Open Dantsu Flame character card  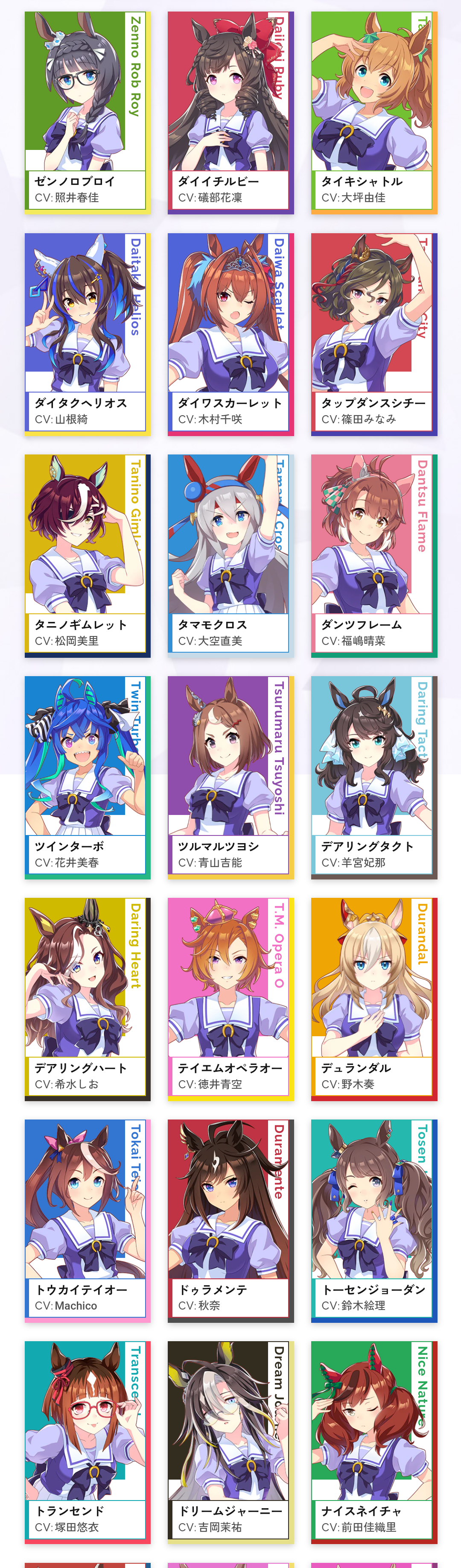coord(373,556)
